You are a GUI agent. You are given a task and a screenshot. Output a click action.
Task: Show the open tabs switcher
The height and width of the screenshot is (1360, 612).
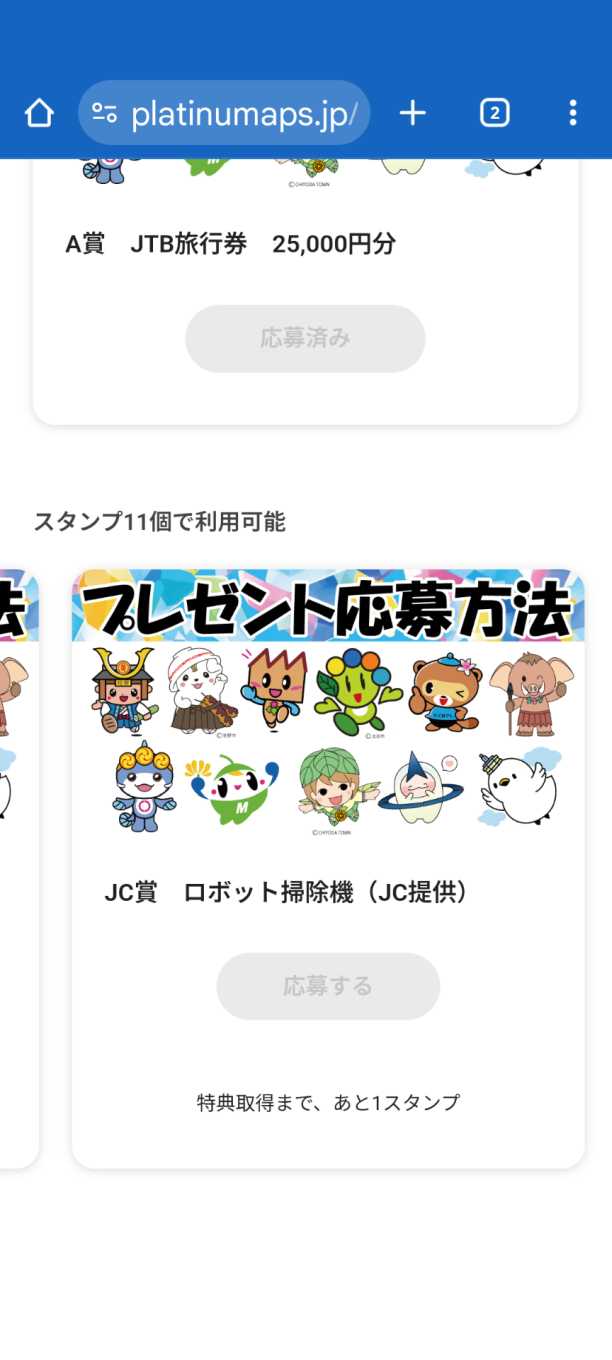tap(494, 113)
